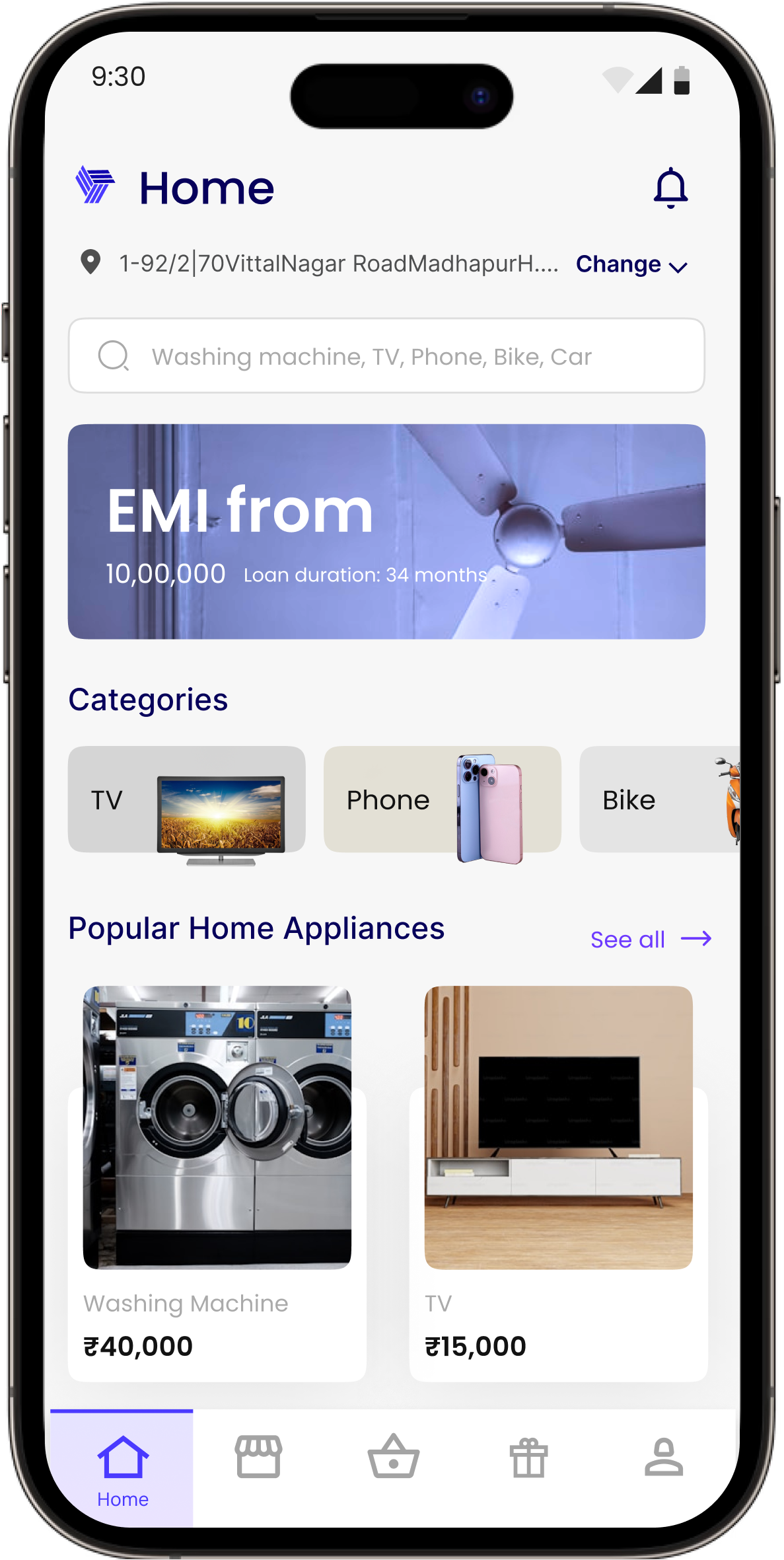Switch to the basket tab
Viewport: 784px width, 1560px height.
(x=394, y=1457)
